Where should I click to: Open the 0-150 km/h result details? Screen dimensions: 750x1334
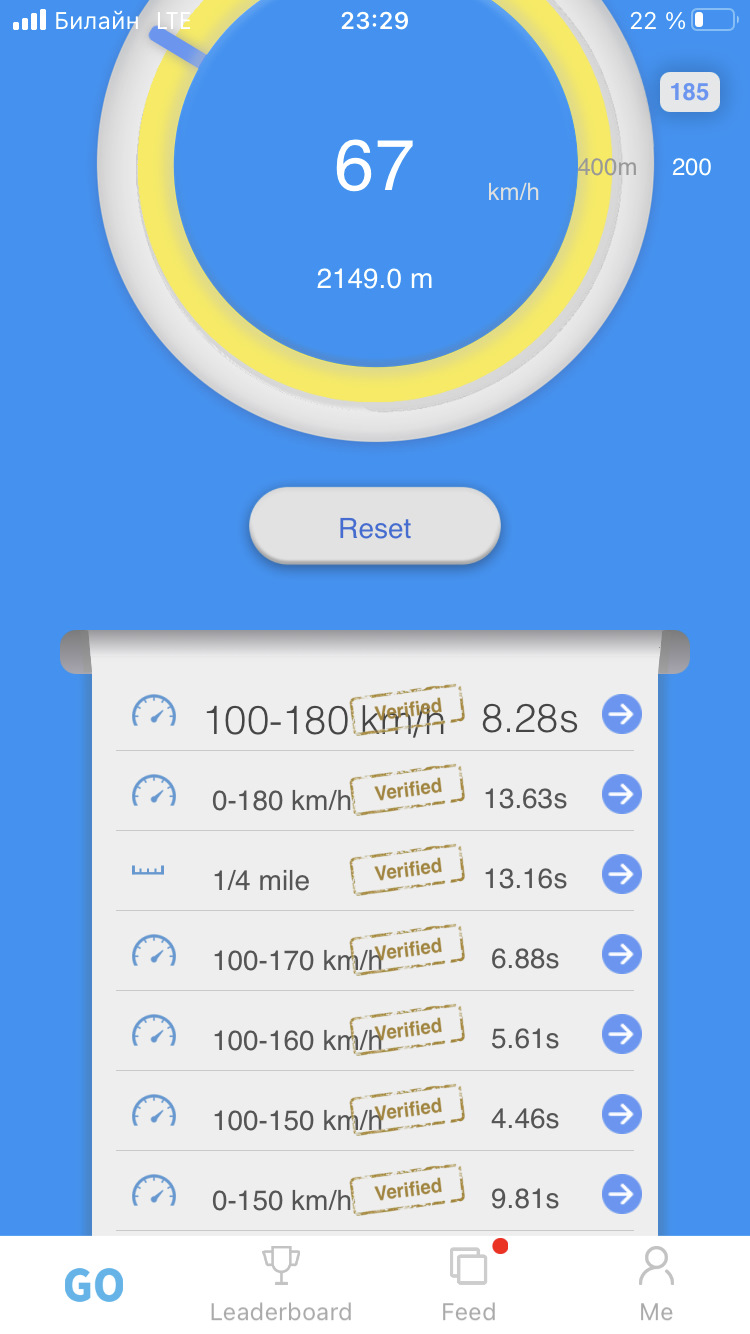621,1194
